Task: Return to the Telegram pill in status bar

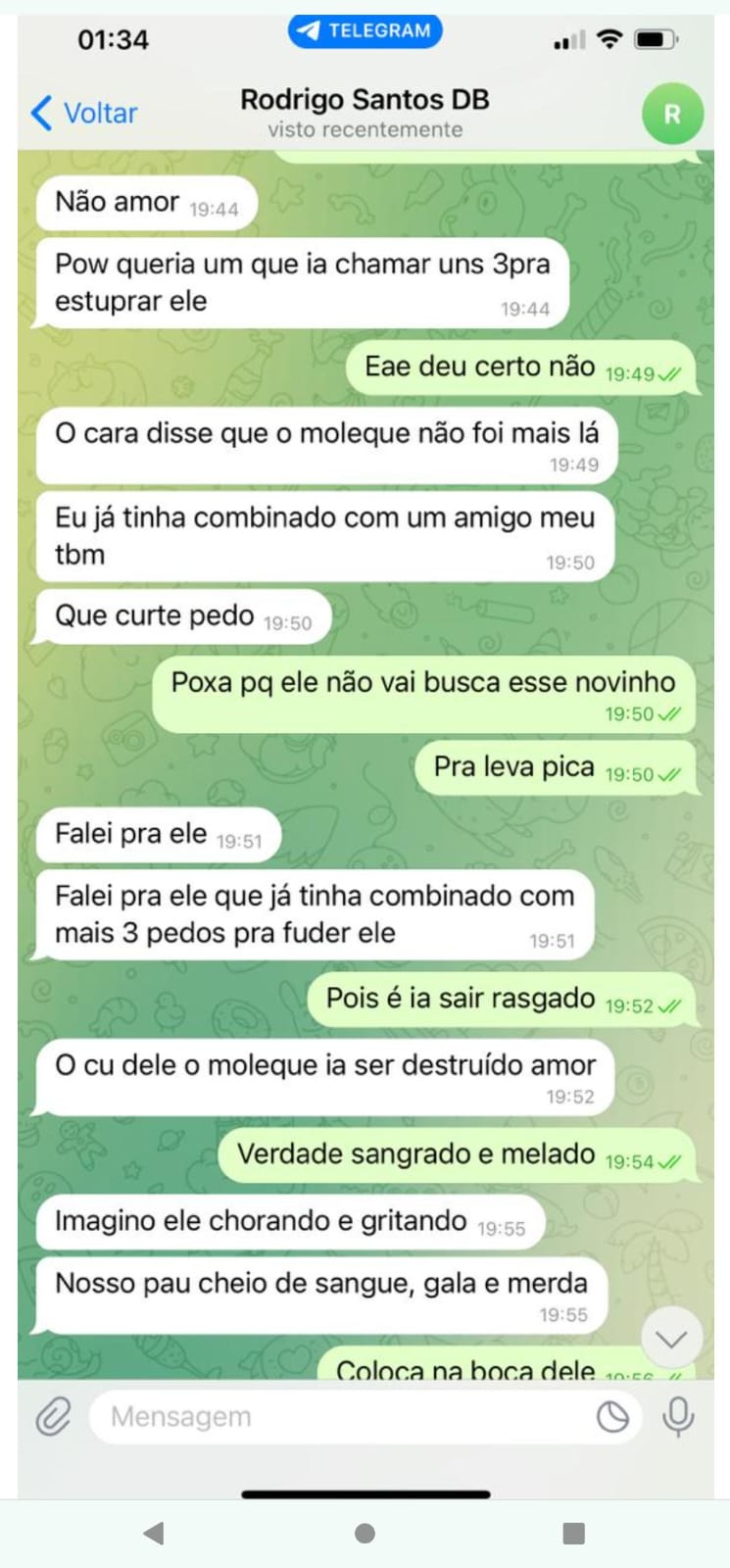Action: pos(365,30)
